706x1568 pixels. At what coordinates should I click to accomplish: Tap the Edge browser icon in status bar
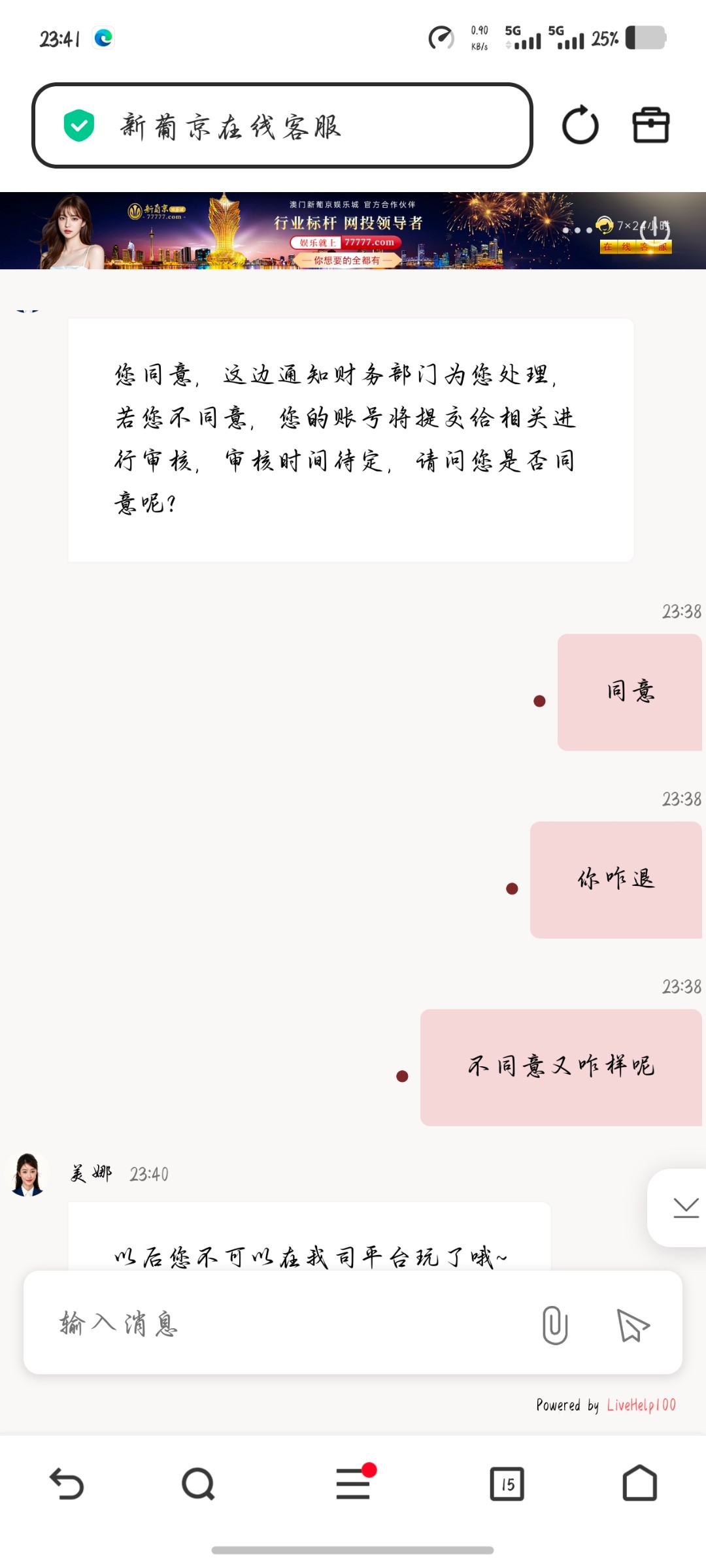pos(105,37)
